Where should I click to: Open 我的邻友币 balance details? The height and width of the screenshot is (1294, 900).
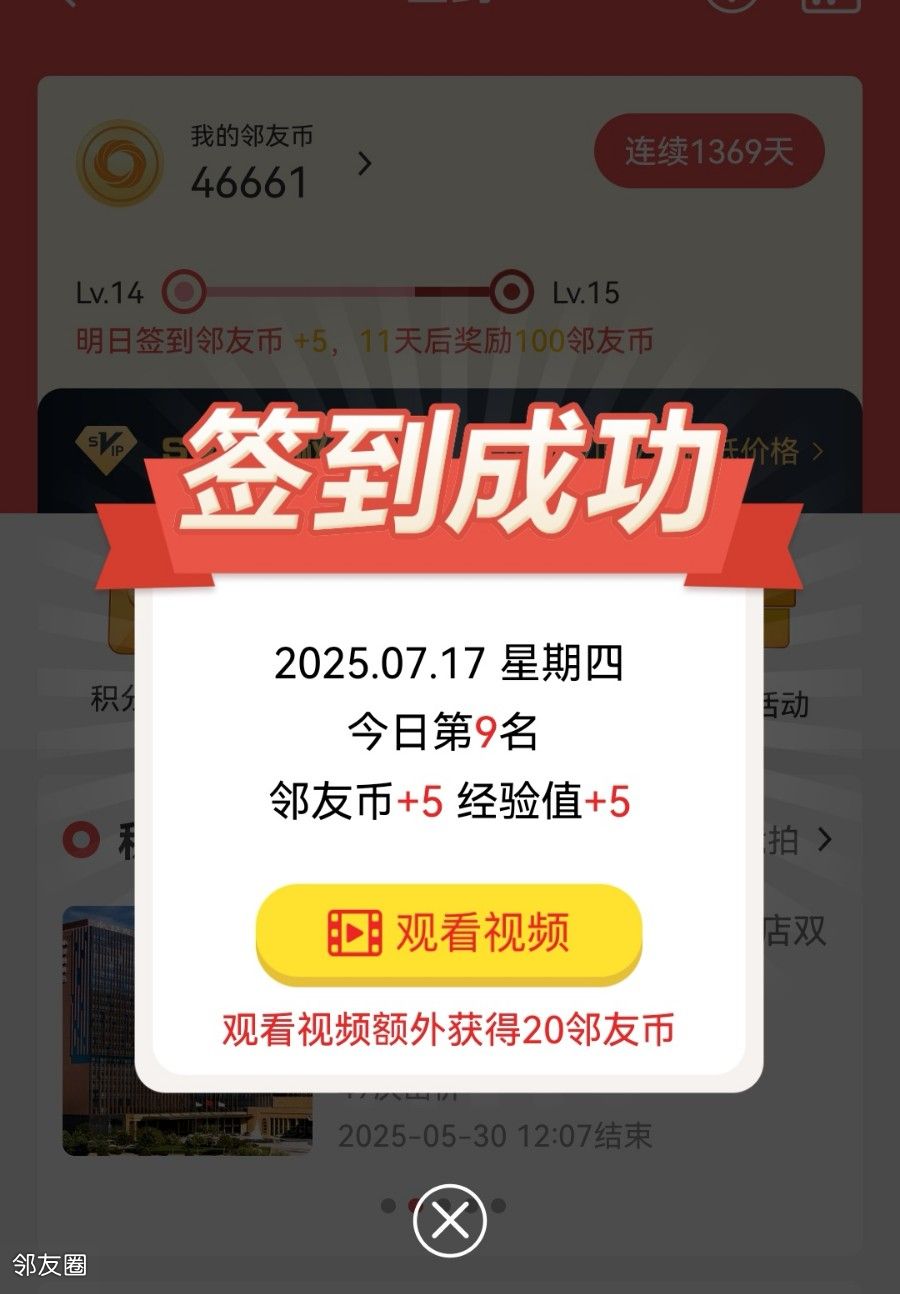[364, 163]
